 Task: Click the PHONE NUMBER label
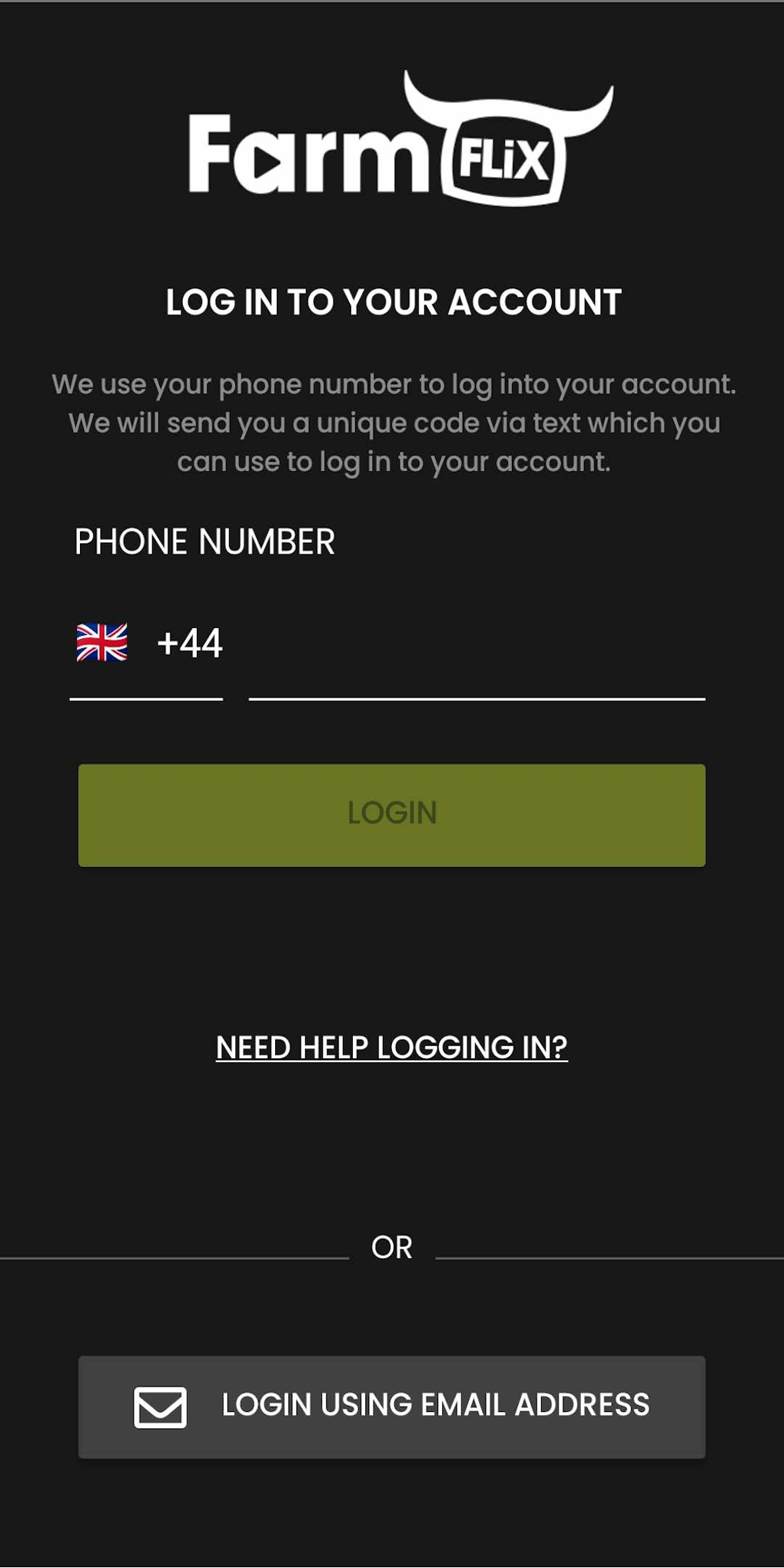pos(204,541)
